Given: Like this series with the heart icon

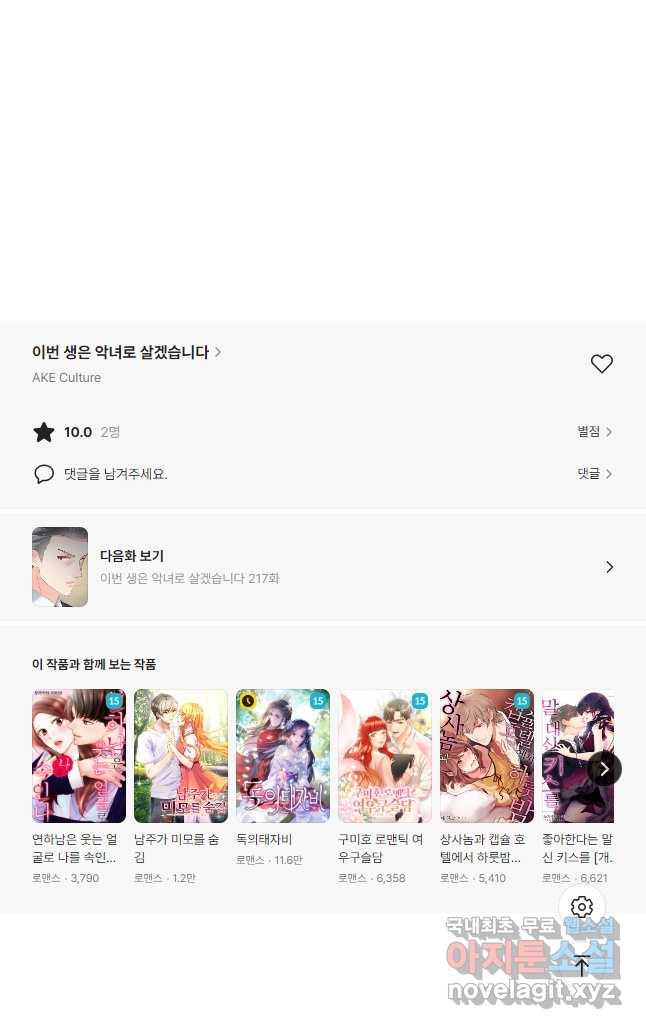Looking at the screenshot, I should click(601, 364).
